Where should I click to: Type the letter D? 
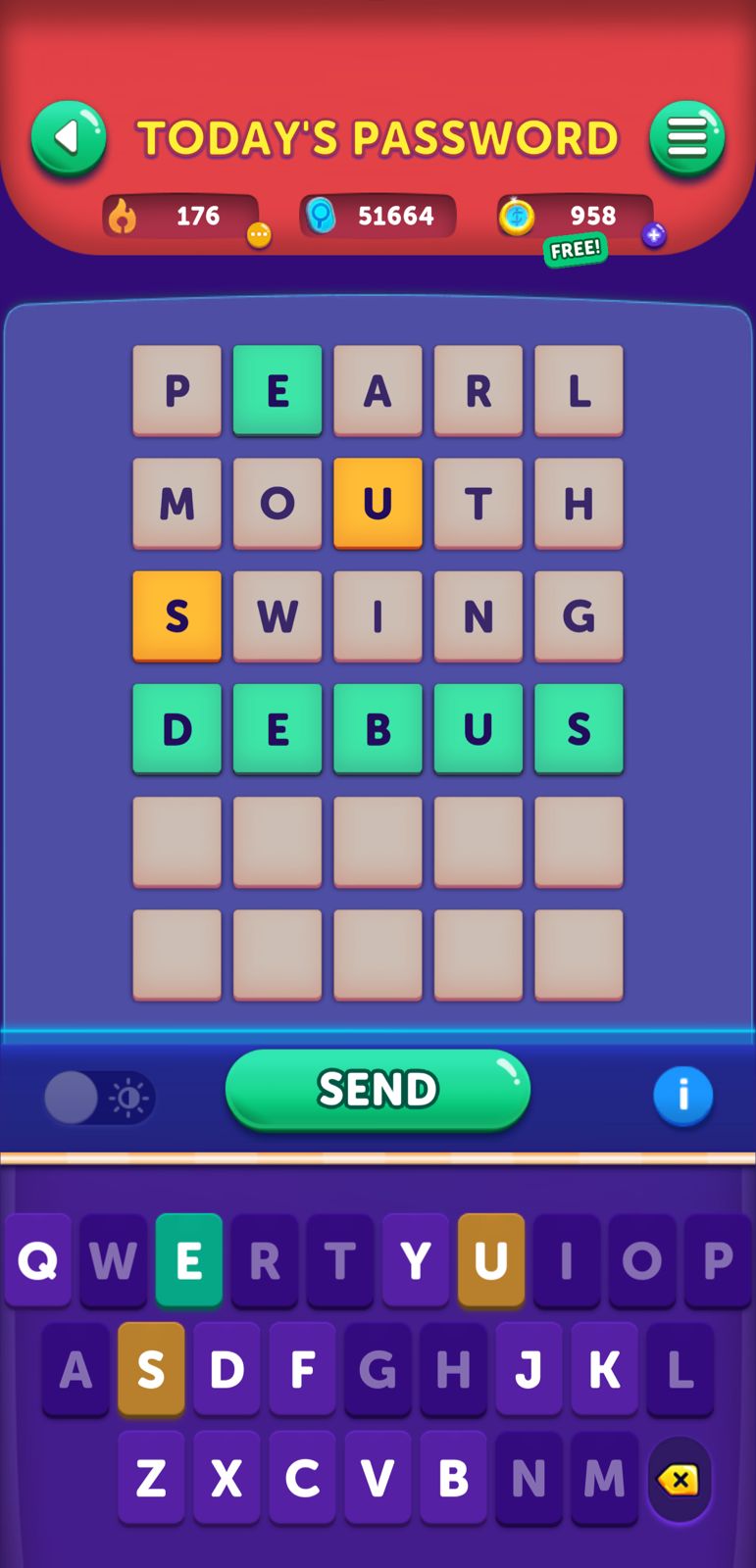click(x=227, y=1369)
